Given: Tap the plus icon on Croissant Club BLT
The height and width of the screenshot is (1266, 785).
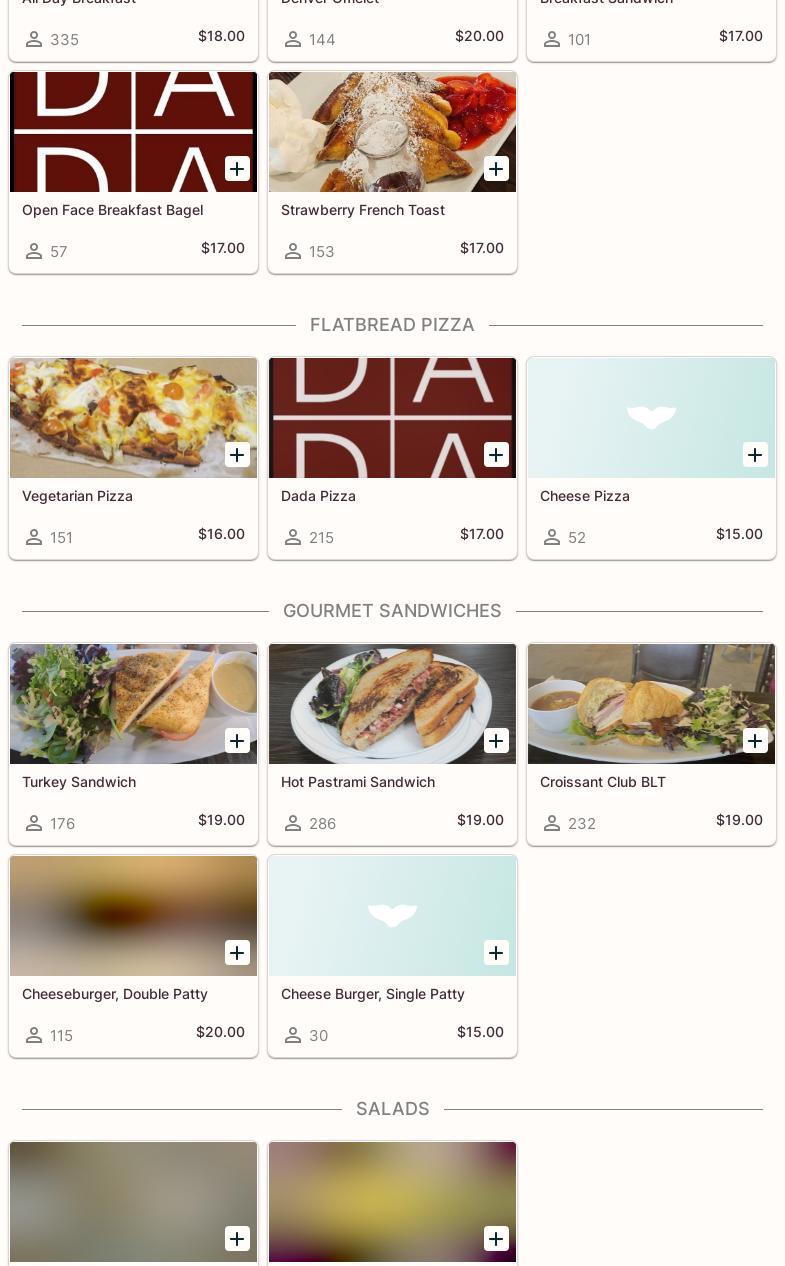Looking at the screenshot, I should coord(755,741).
